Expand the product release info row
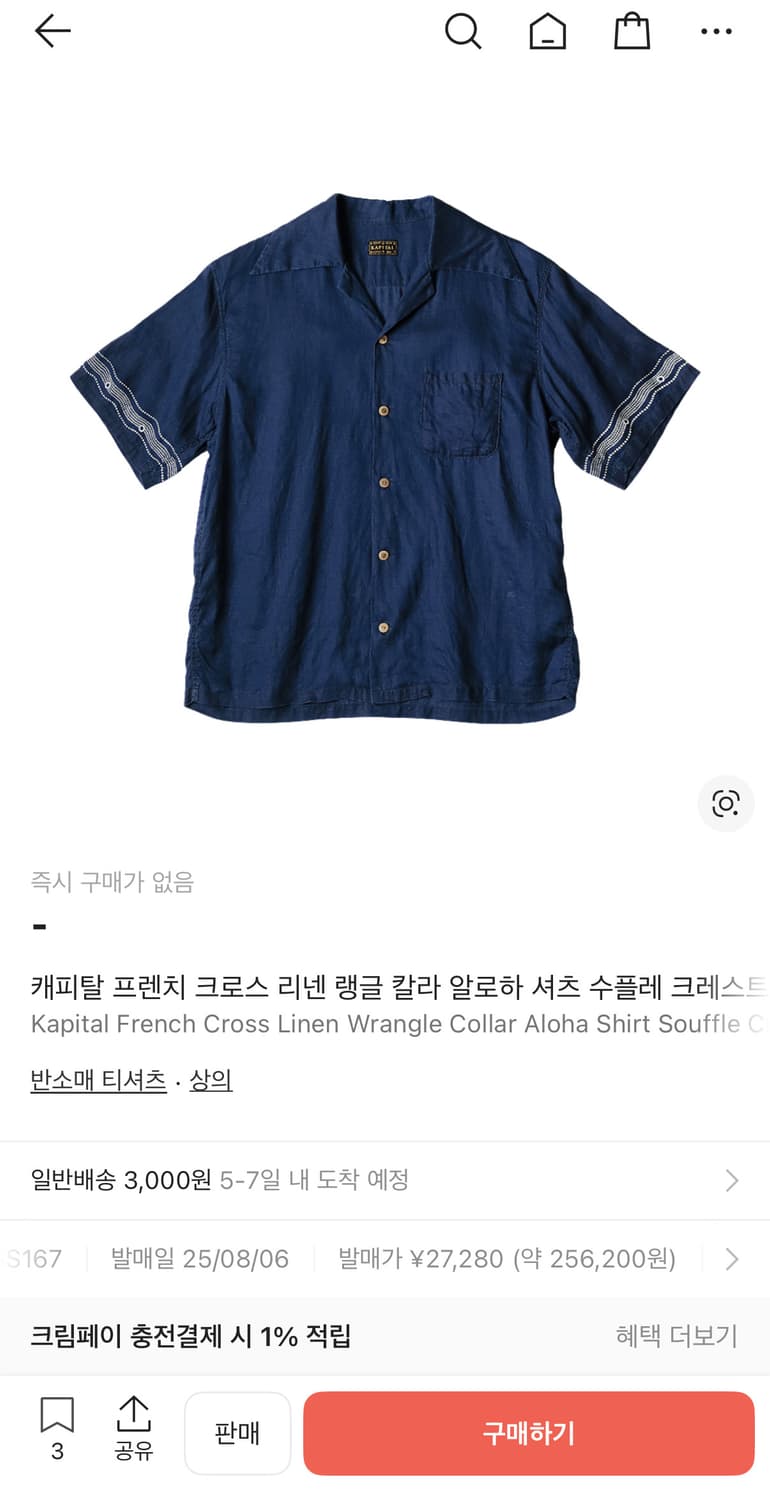770x1500 pixels. (x=385, y=1258)
